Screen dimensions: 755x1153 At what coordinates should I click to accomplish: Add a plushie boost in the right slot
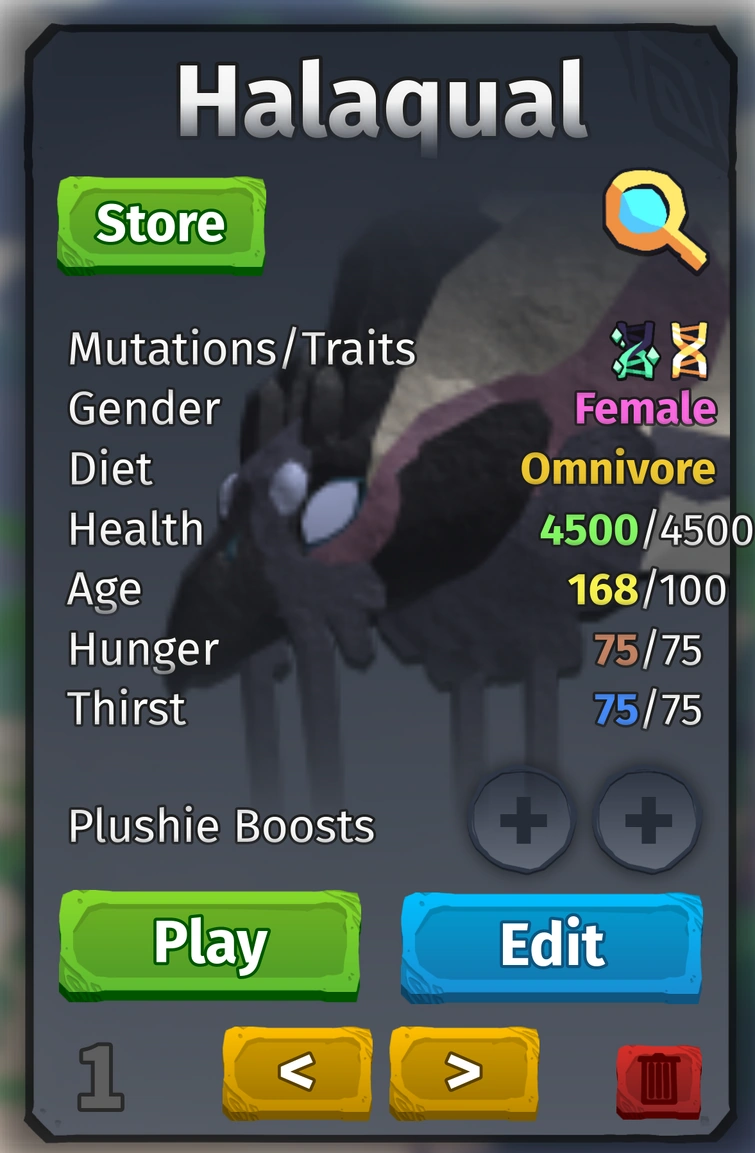coord(647,820)
